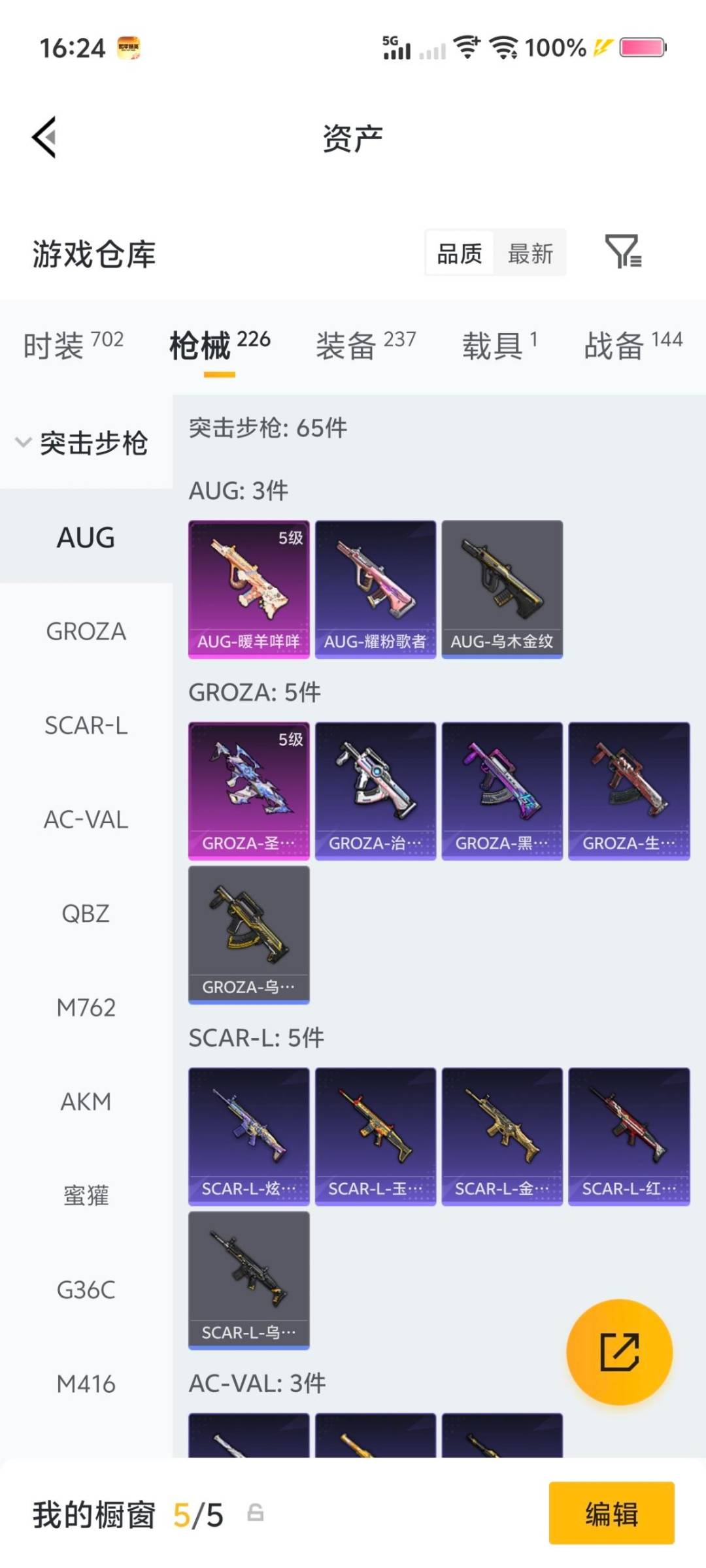Switch to the 载具 tab

coord(499,345)
